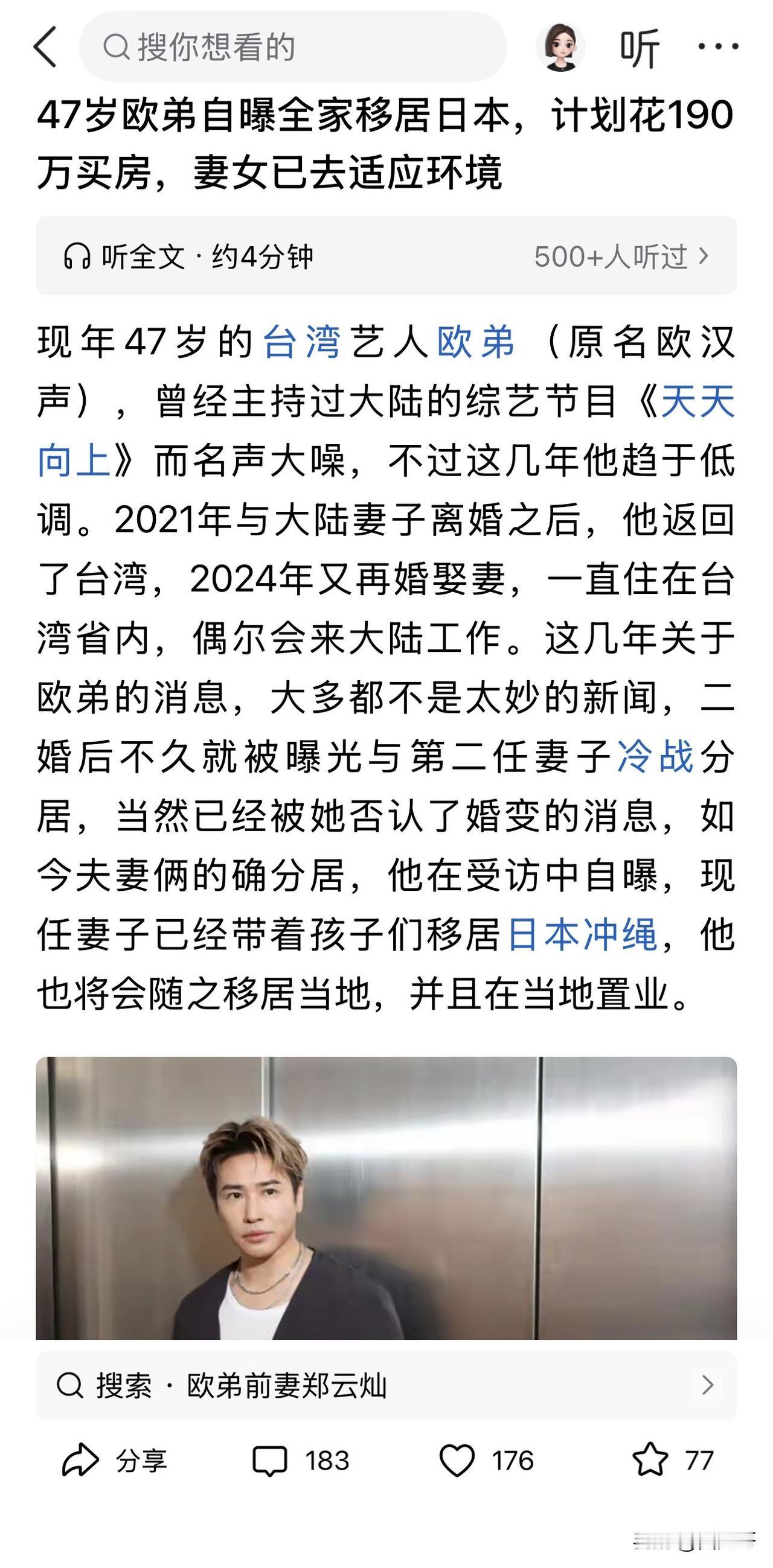Open the 台湾 link in the article

point(301,342)
